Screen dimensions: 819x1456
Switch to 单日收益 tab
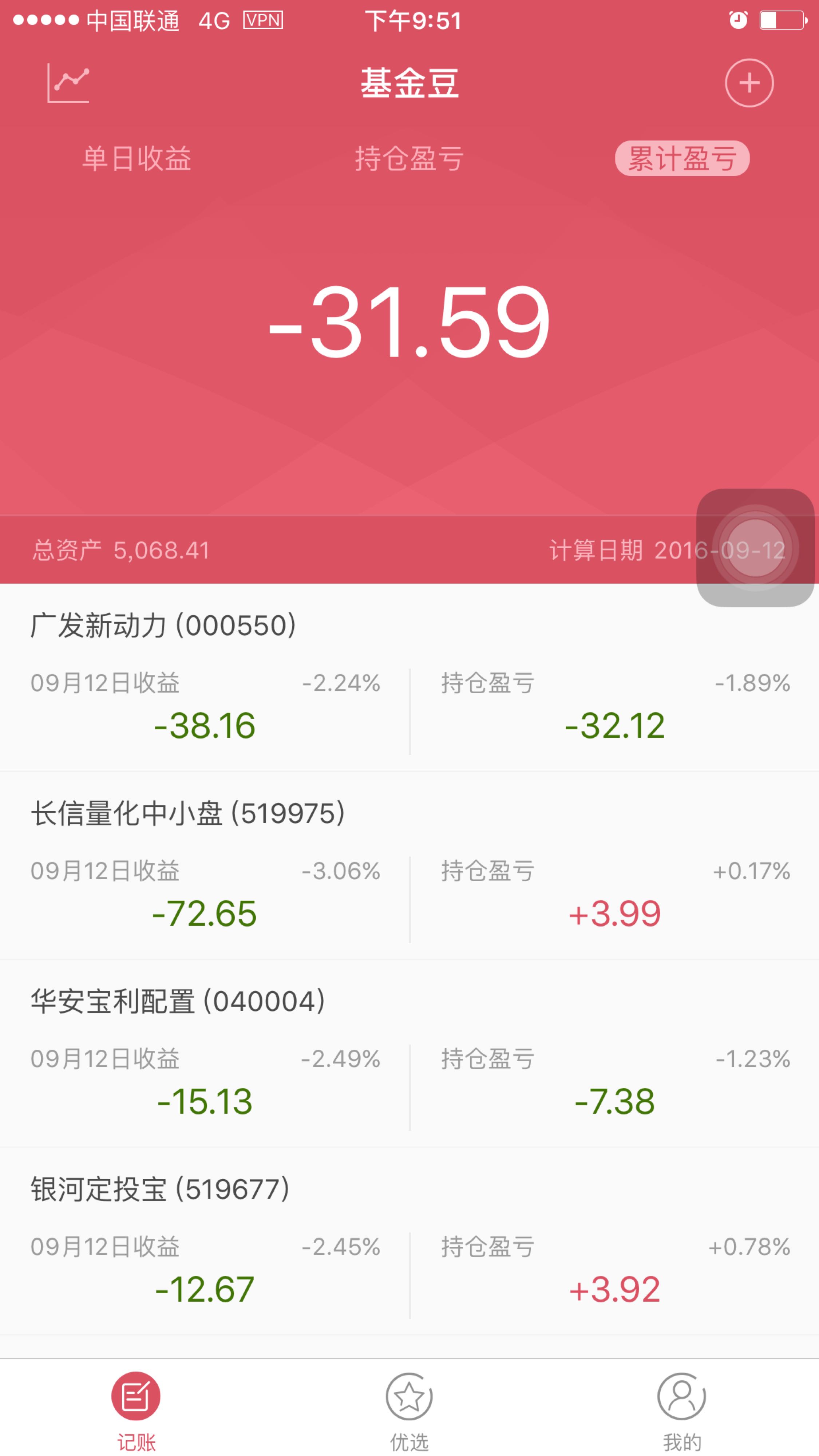click(137, 158)
